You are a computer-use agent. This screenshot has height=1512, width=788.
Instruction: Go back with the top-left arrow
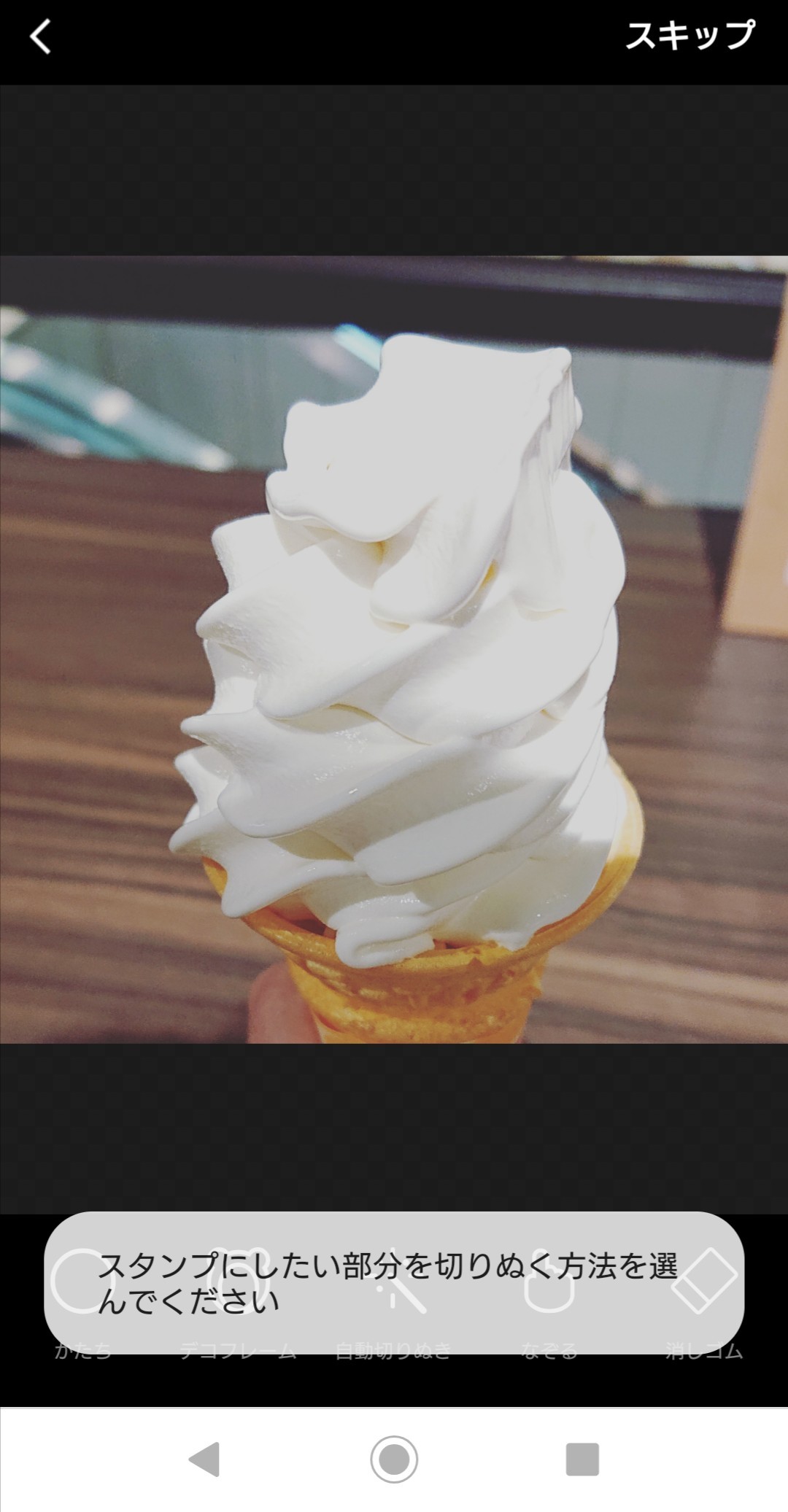(x=40, y=36)
